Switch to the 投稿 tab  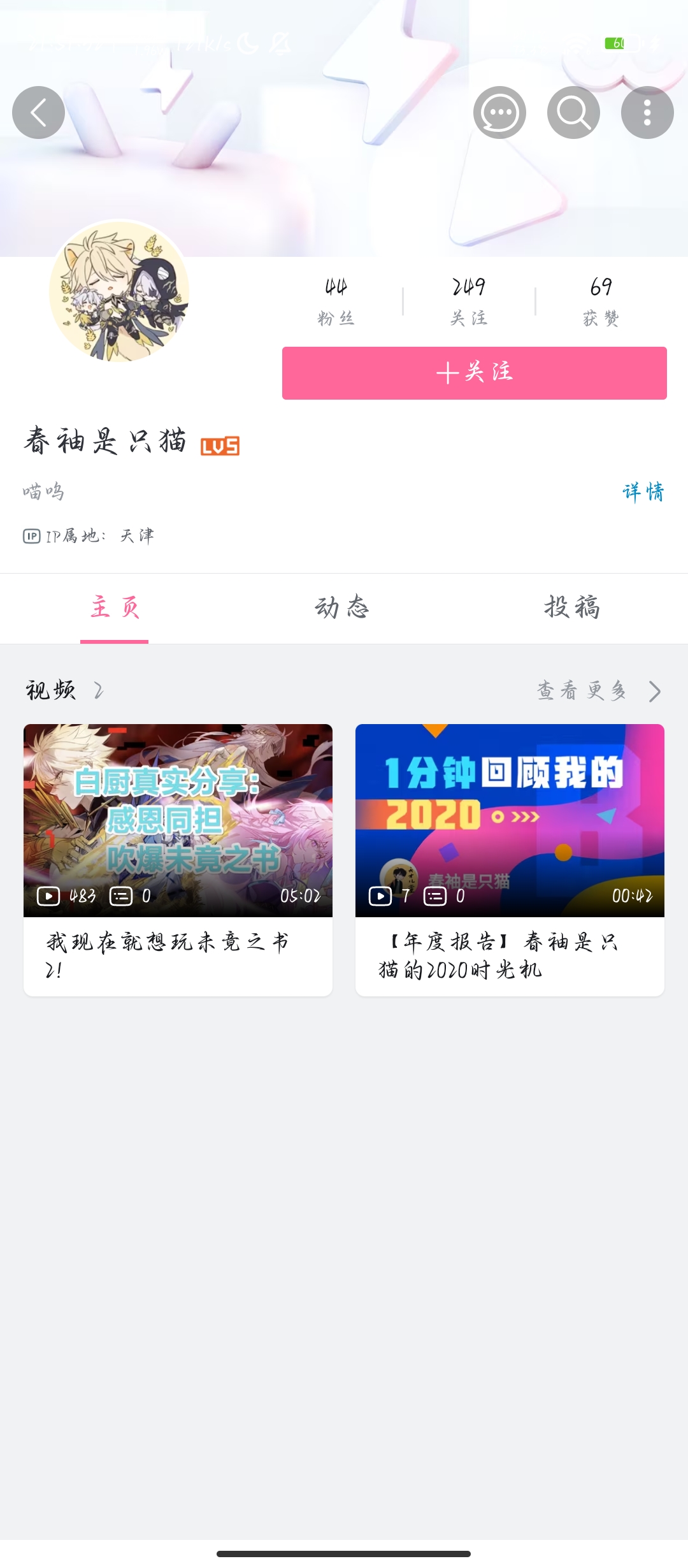pos(571,607)
